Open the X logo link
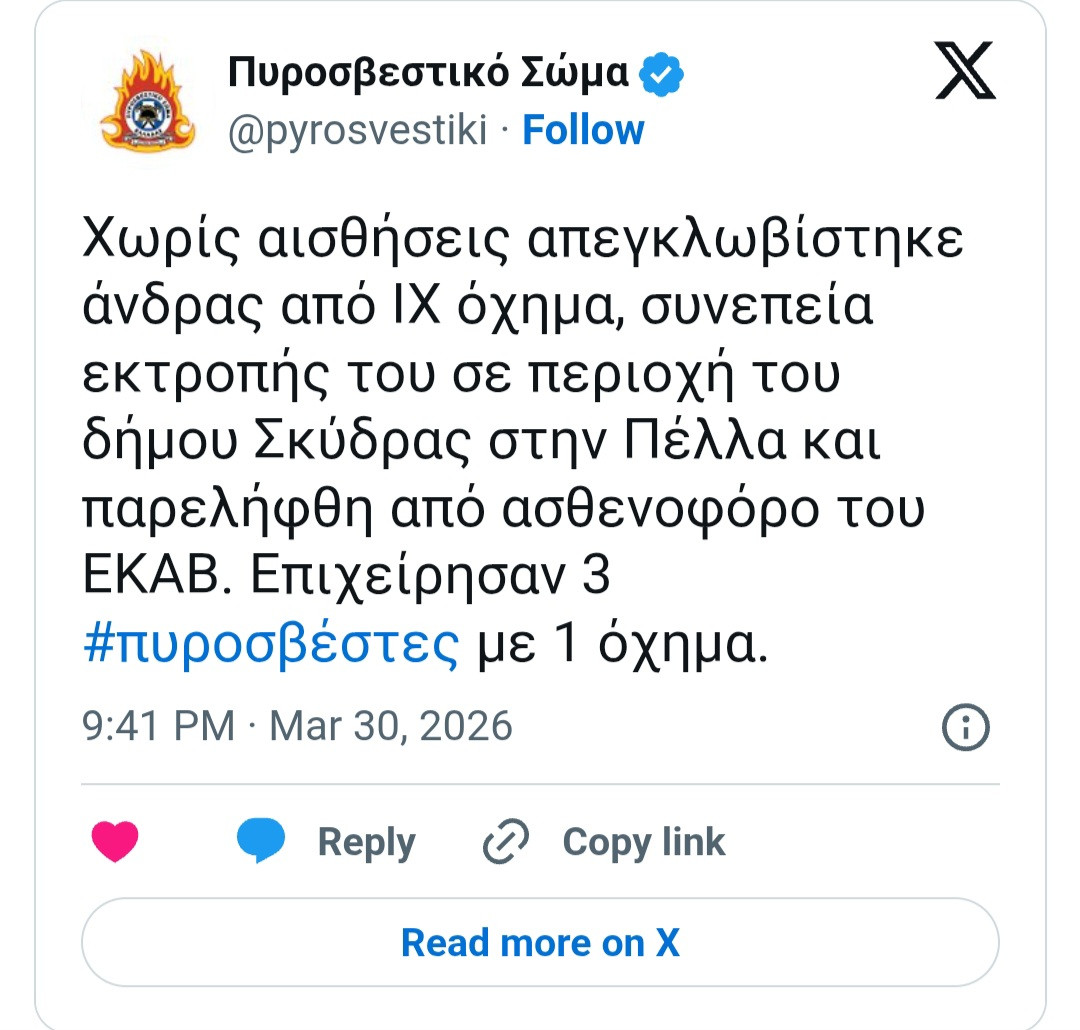This screenshot has height=1030, width=1080. point(965,71)
